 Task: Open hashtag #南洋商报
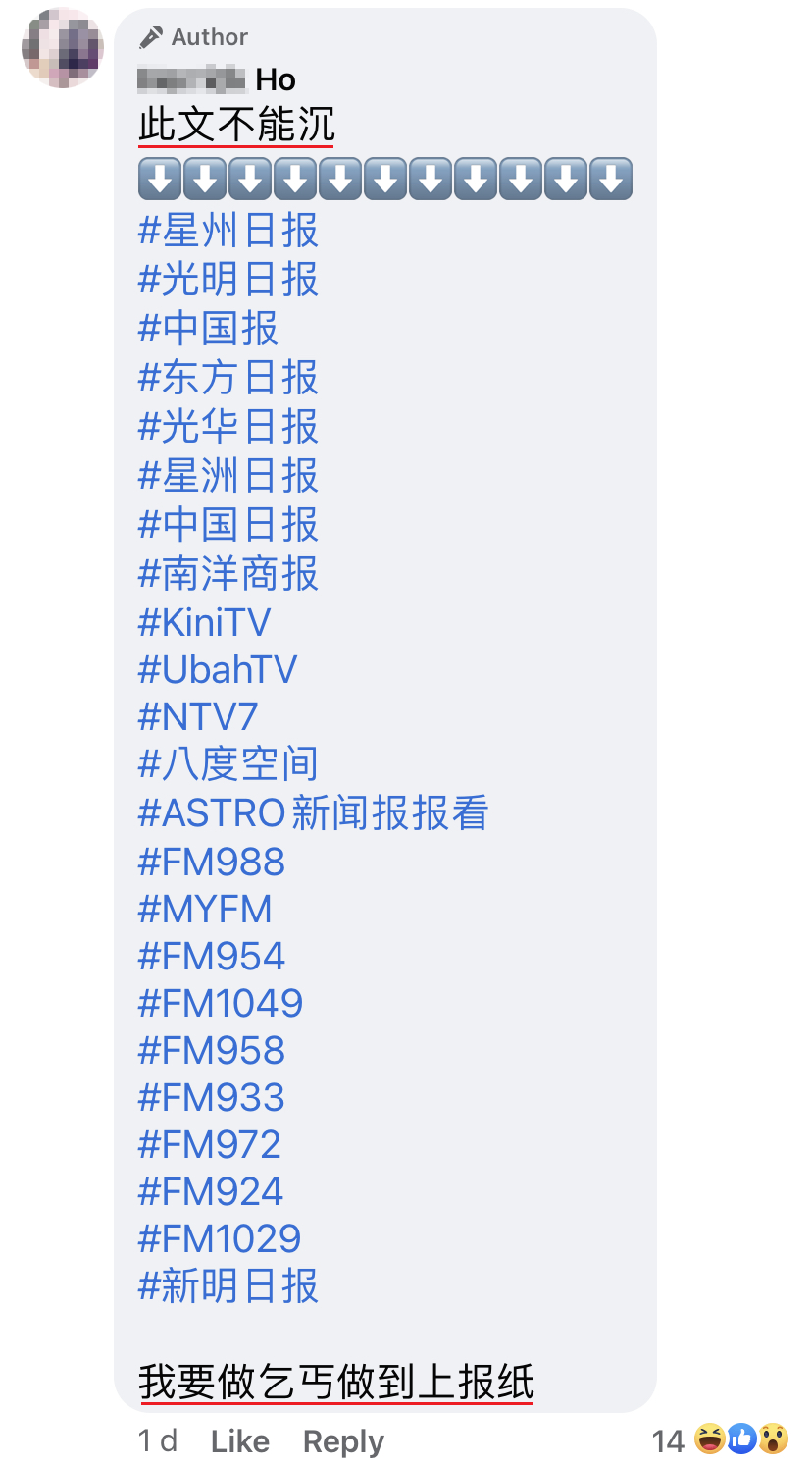[228, 574]
